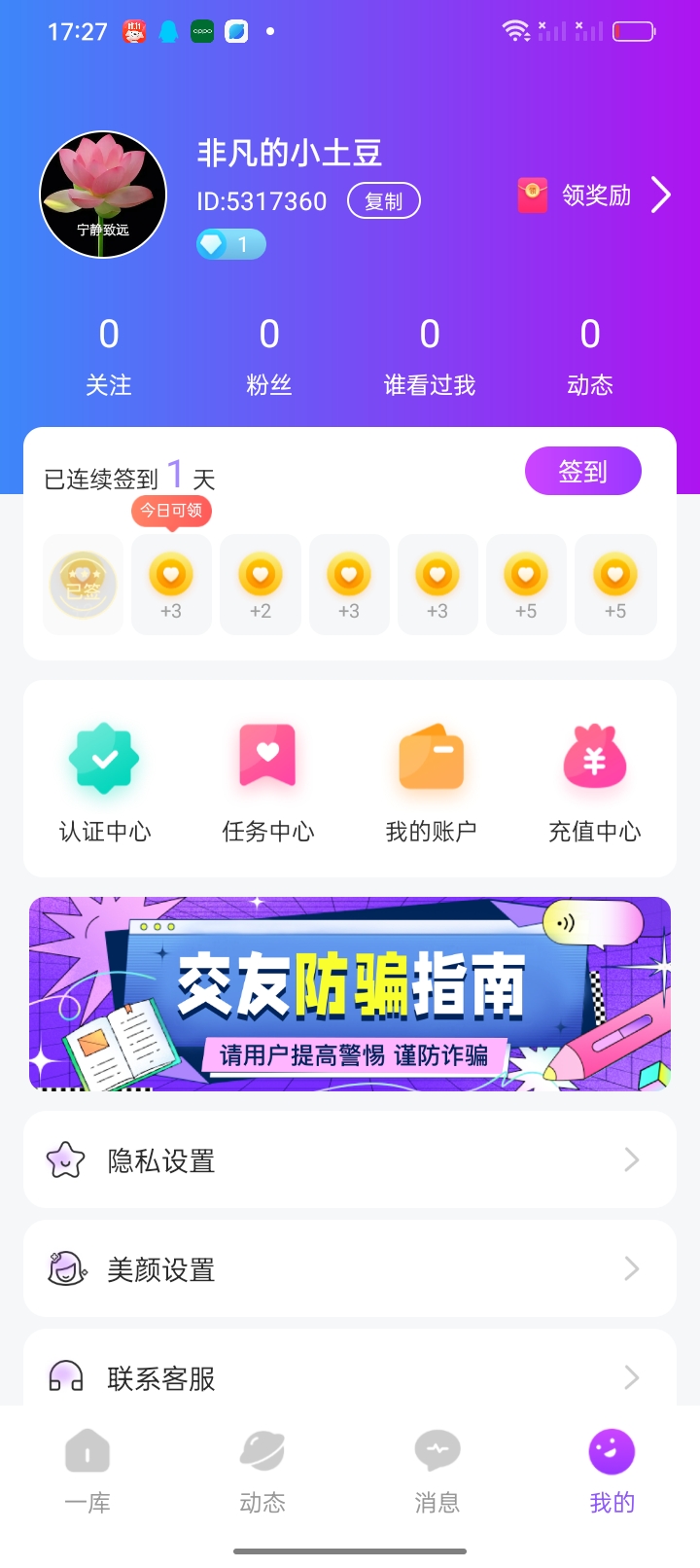Tap the 今日可领 reward bubble
Viewport: 700px width, 1568px height.
pos(171,510)
